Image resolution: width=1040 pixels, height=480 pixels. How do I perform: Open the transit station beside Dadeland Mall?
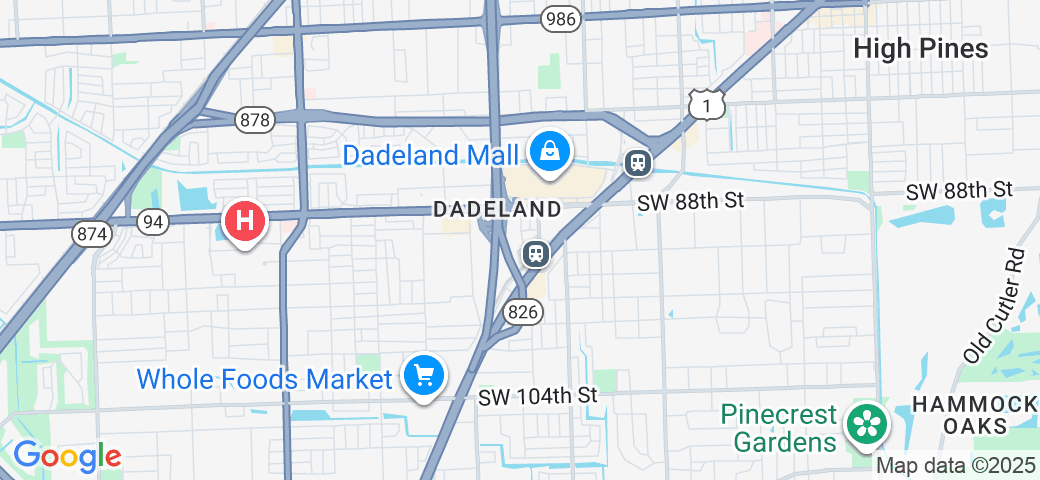pos(637,162)
